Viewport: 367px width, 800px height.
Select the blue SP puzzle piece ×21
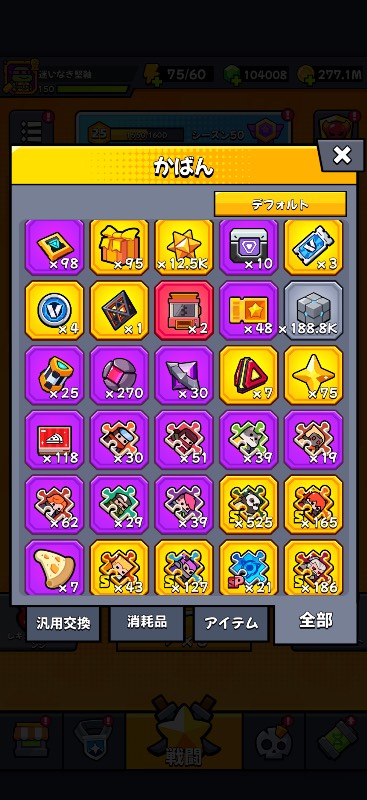[x=249, y=567]
